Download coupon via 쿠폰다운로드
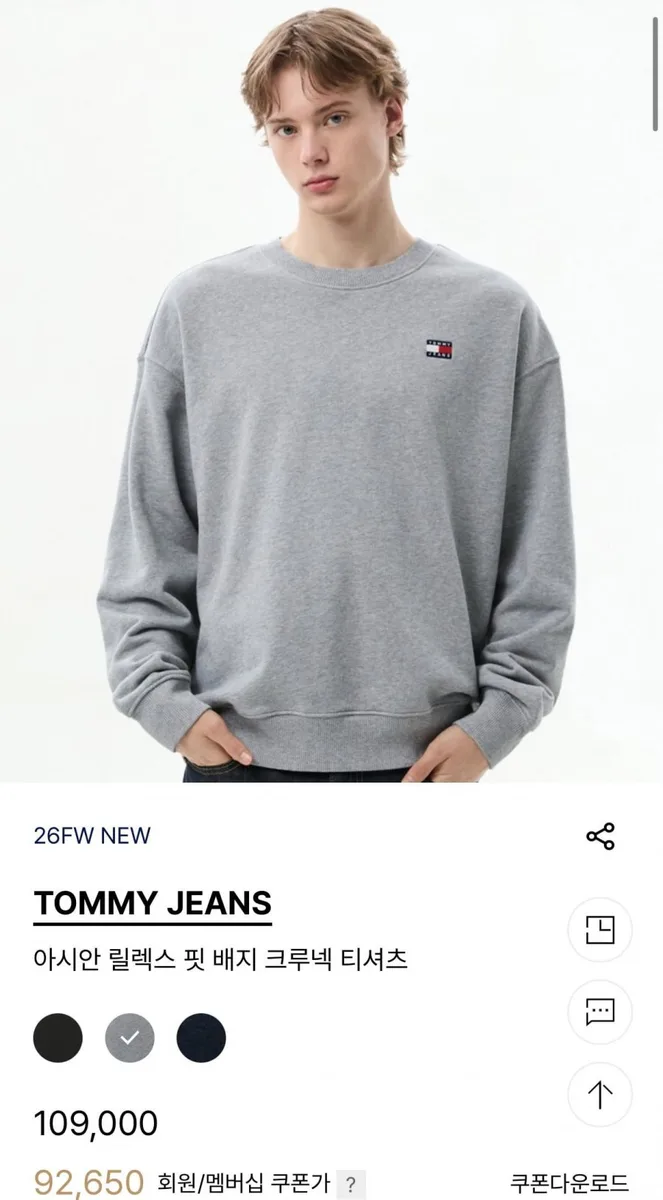This screenshot has width=663, height=1200. pyautogui.click(x=569, y=1184)
